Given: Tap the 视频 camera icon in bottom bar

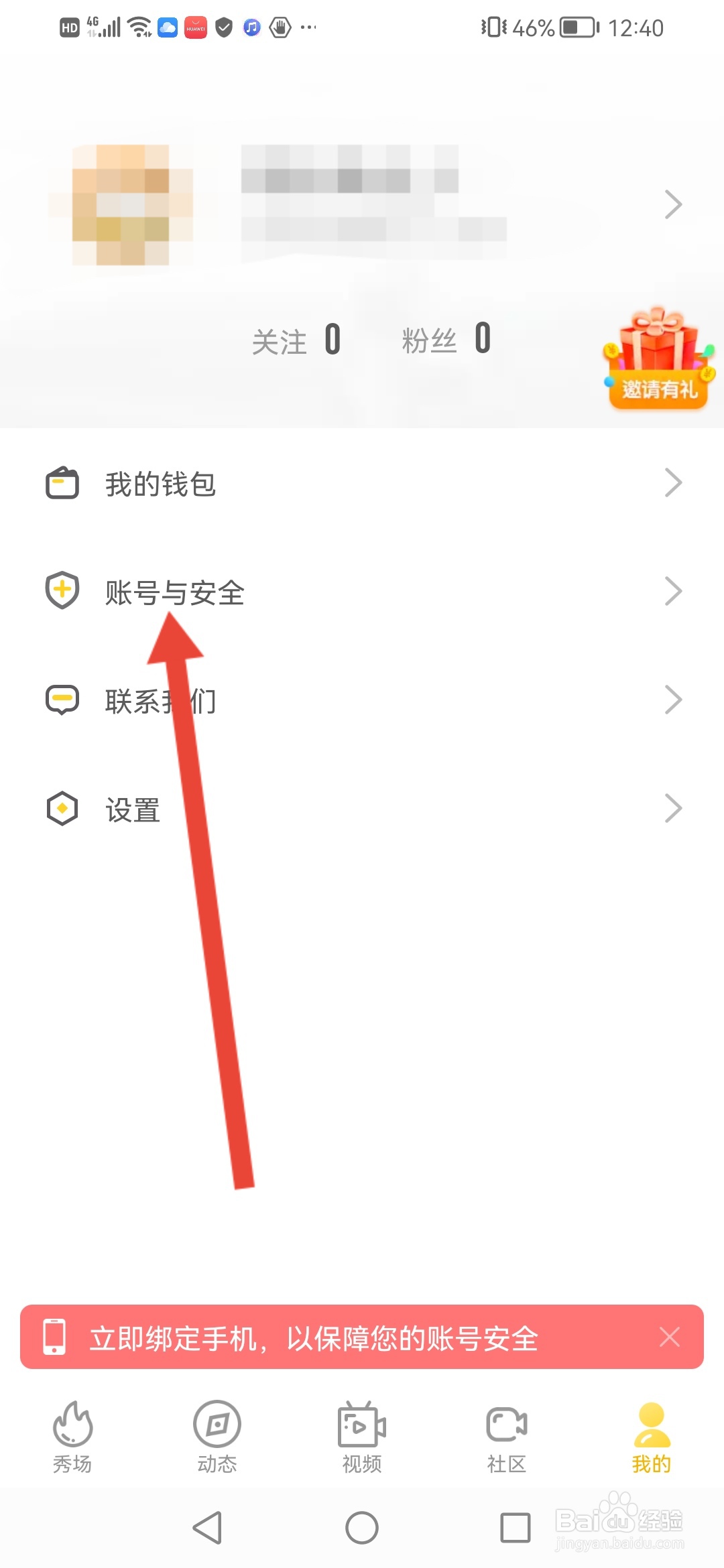Looking at the screenshot, I should [361, 1423].
